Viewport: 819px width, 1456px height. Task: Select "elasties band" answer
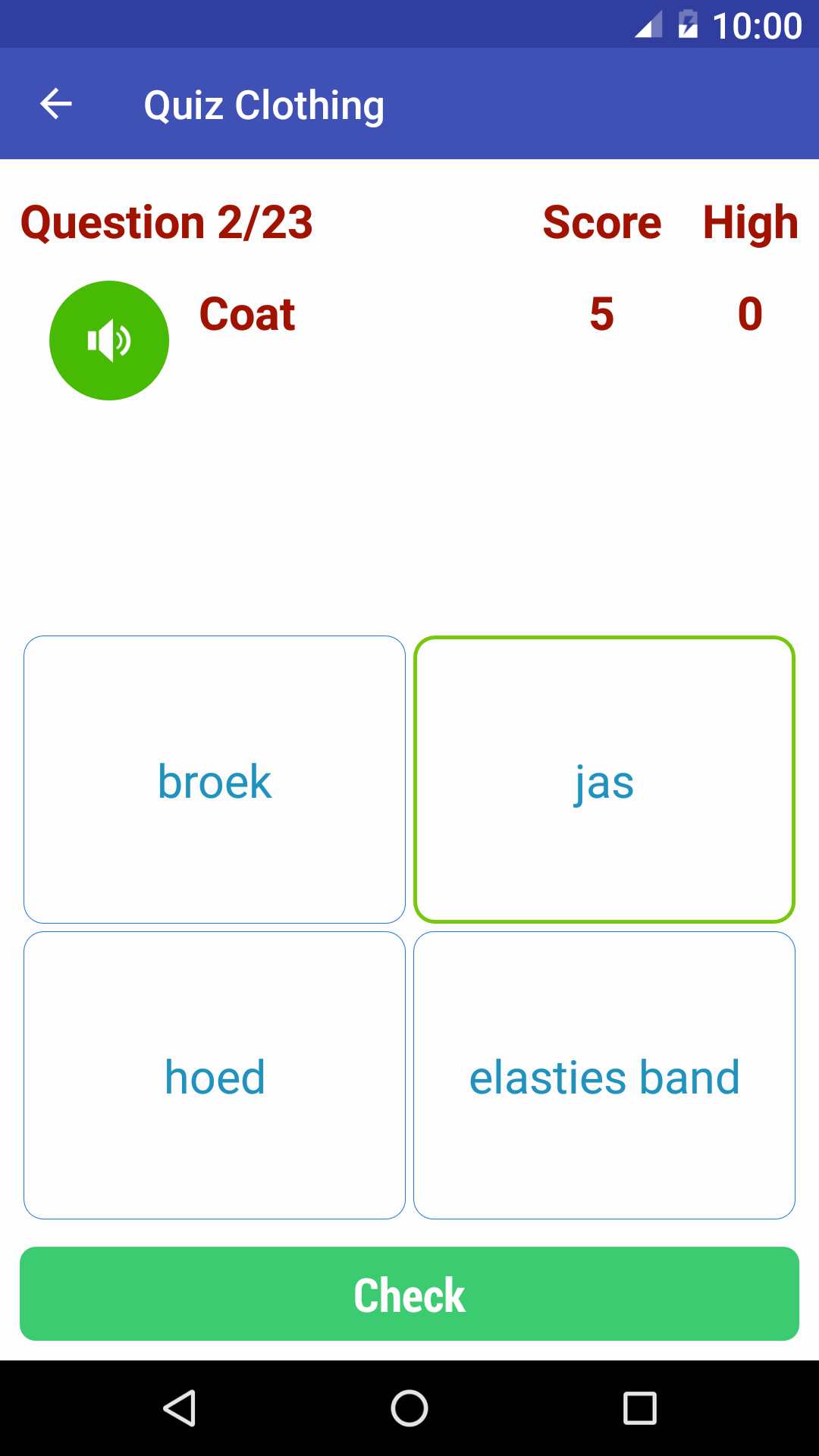pyautogui.click(x=604, y=1075)
